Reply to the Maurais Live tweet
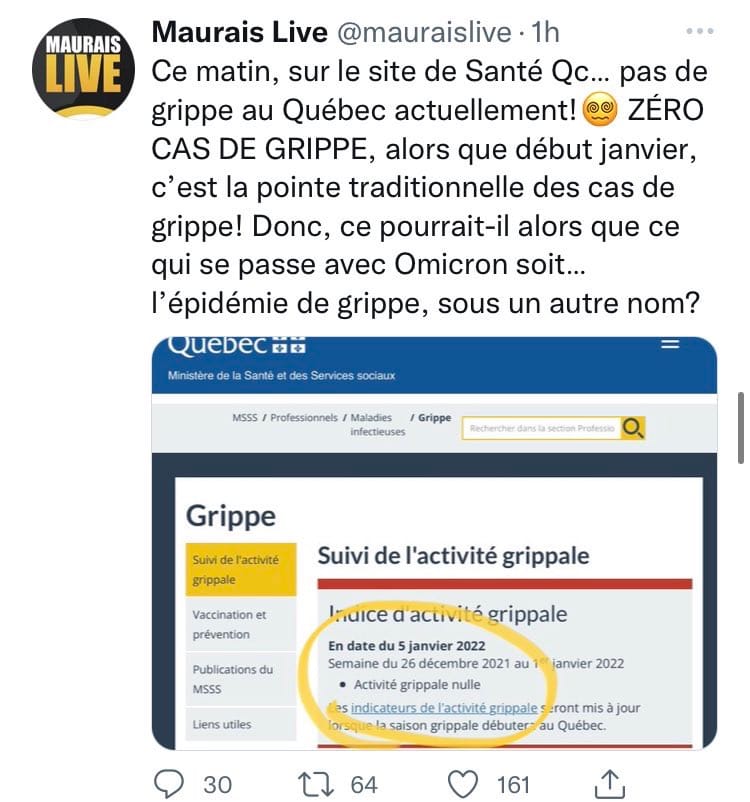 [173, 781]
